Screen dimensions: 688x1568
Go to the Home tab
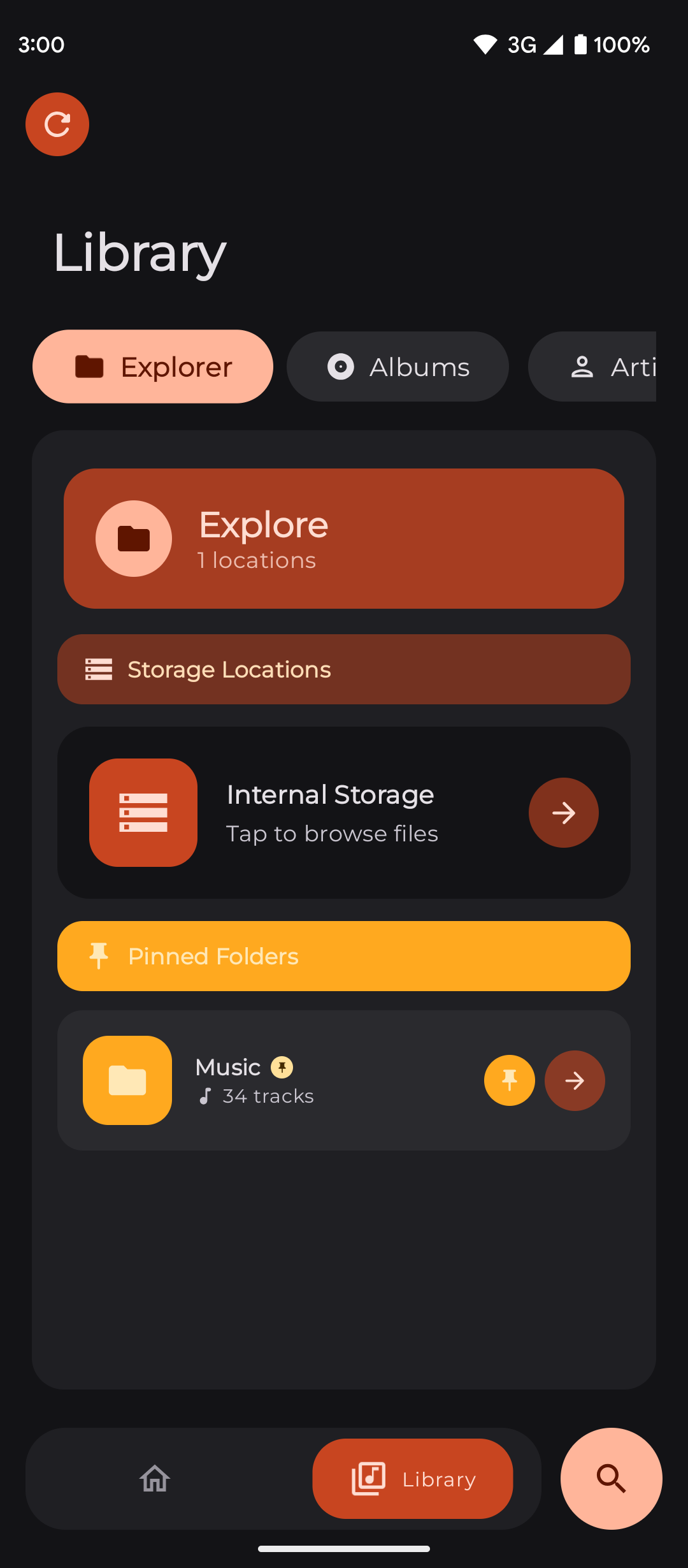point(155,1479)
